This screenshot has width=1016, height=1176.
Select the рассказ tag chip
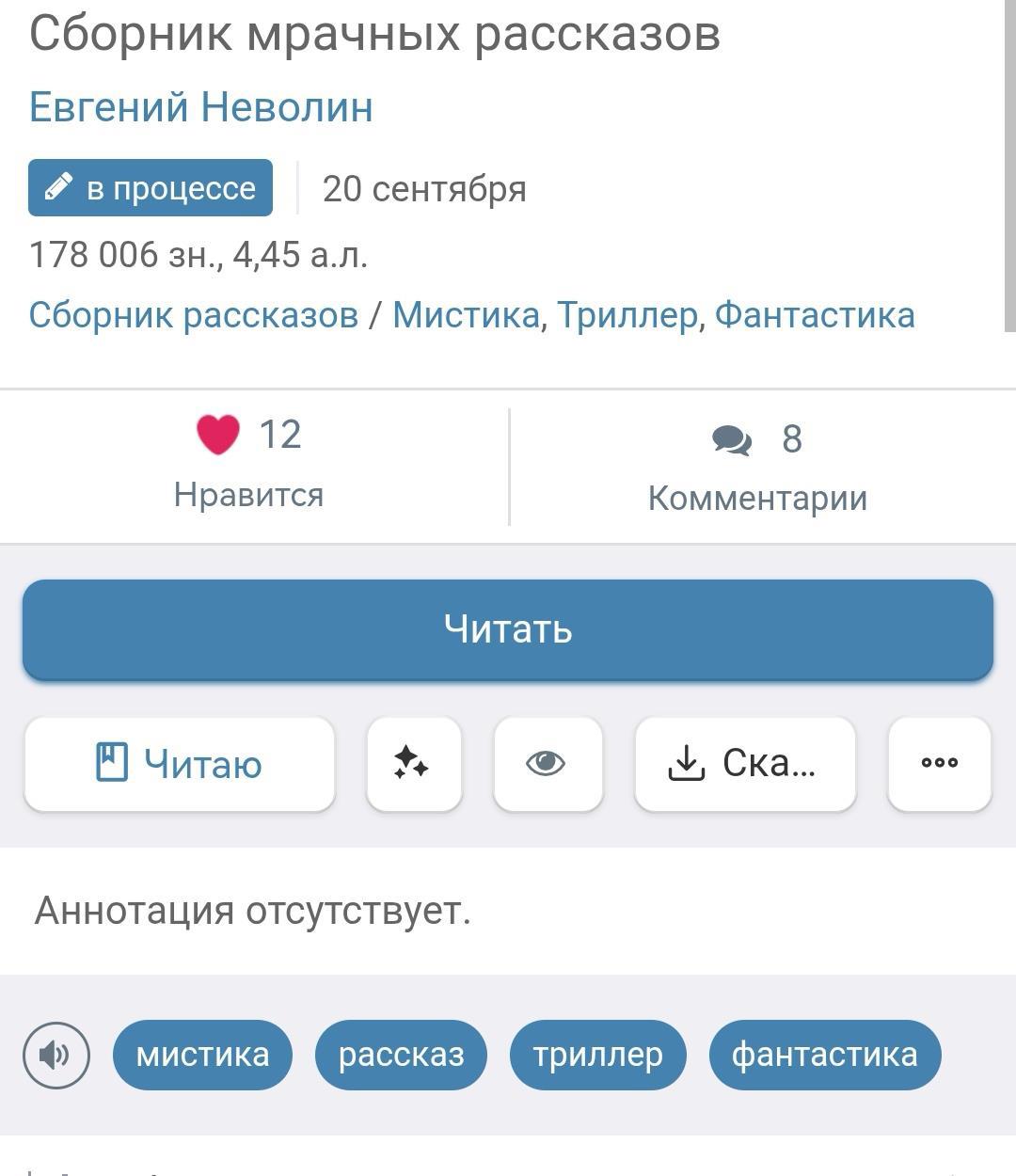point(402,1055)
